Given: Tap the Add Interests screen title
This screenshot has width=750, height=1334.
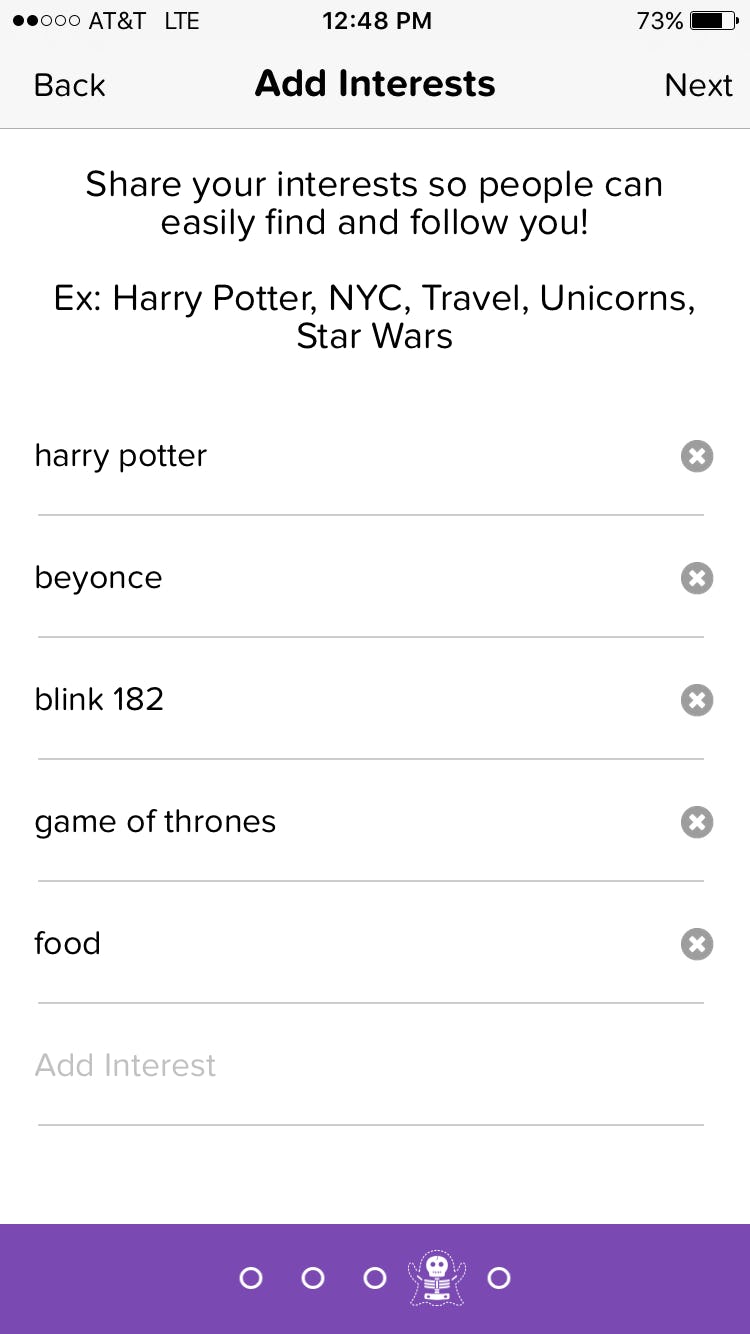Looking at the screenshot, I should [375, 84].
